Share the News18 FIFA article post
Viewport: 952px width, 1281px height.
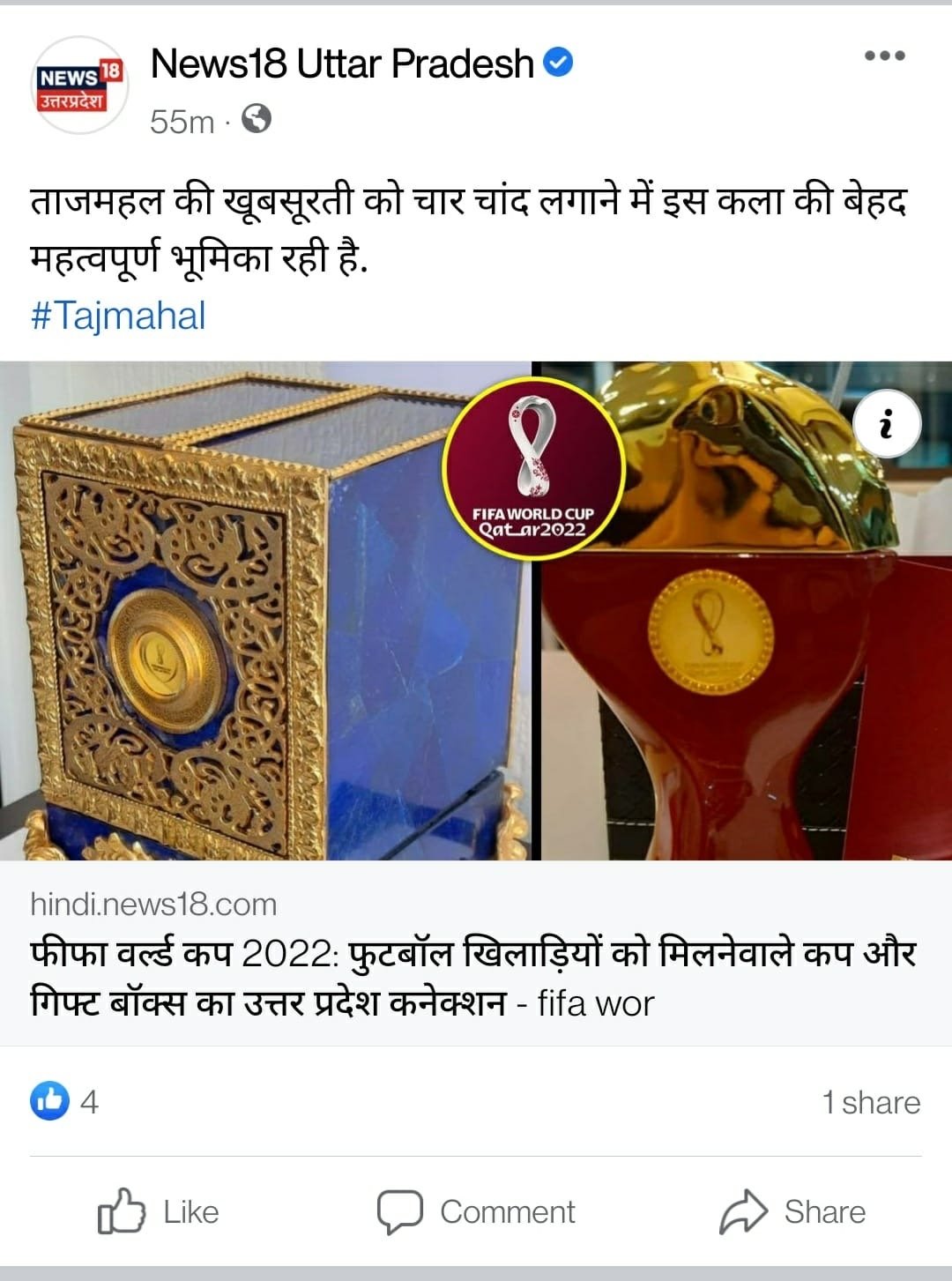pos(792,1211)
